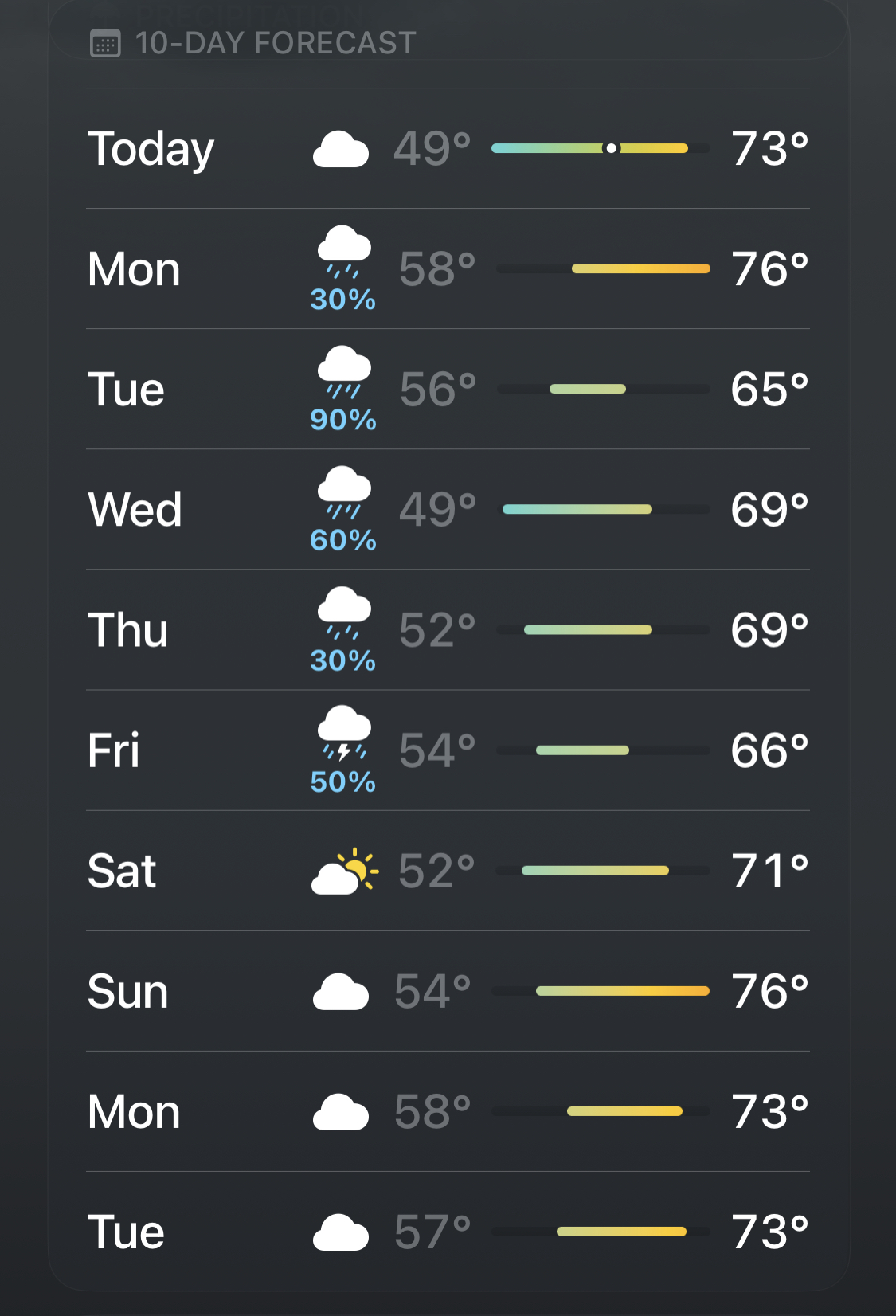Image resolution: width=896 pixels, height=1316 pixels.
Task: Open Today's forecast details
Action: click(448, 149)
